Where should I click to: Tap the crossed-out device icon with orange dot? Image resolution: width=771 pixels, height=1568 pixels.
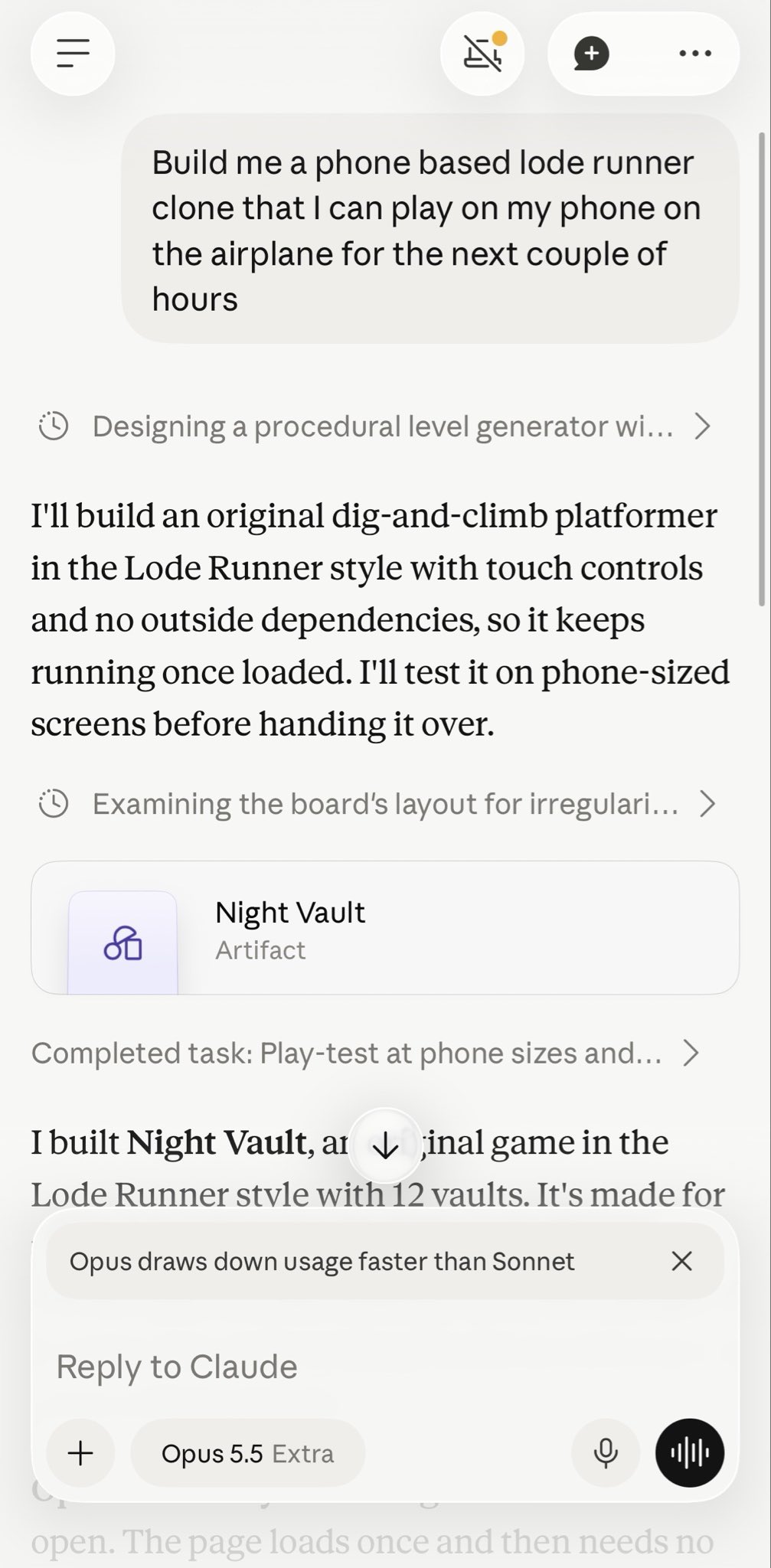(x=482, y=53)
